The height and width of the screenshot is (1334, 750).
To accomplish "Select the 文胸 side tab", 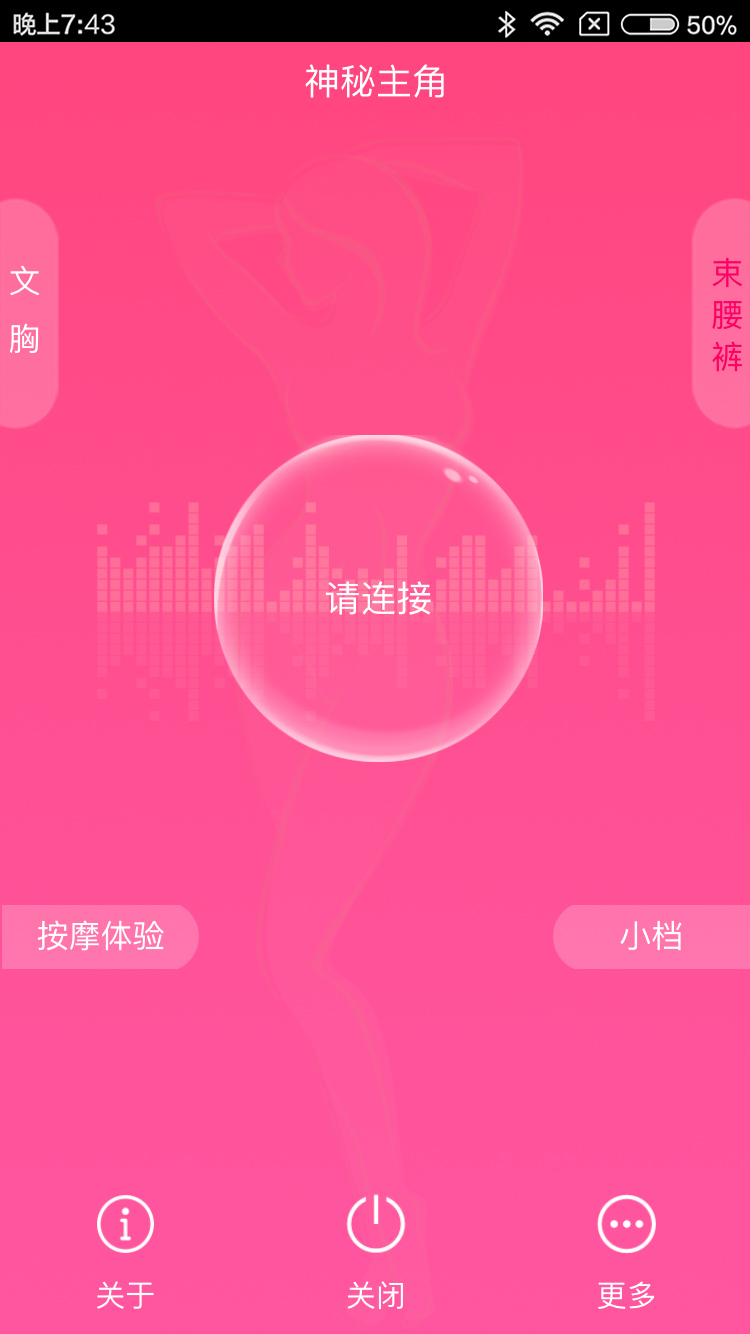I will tap(27, 312).
